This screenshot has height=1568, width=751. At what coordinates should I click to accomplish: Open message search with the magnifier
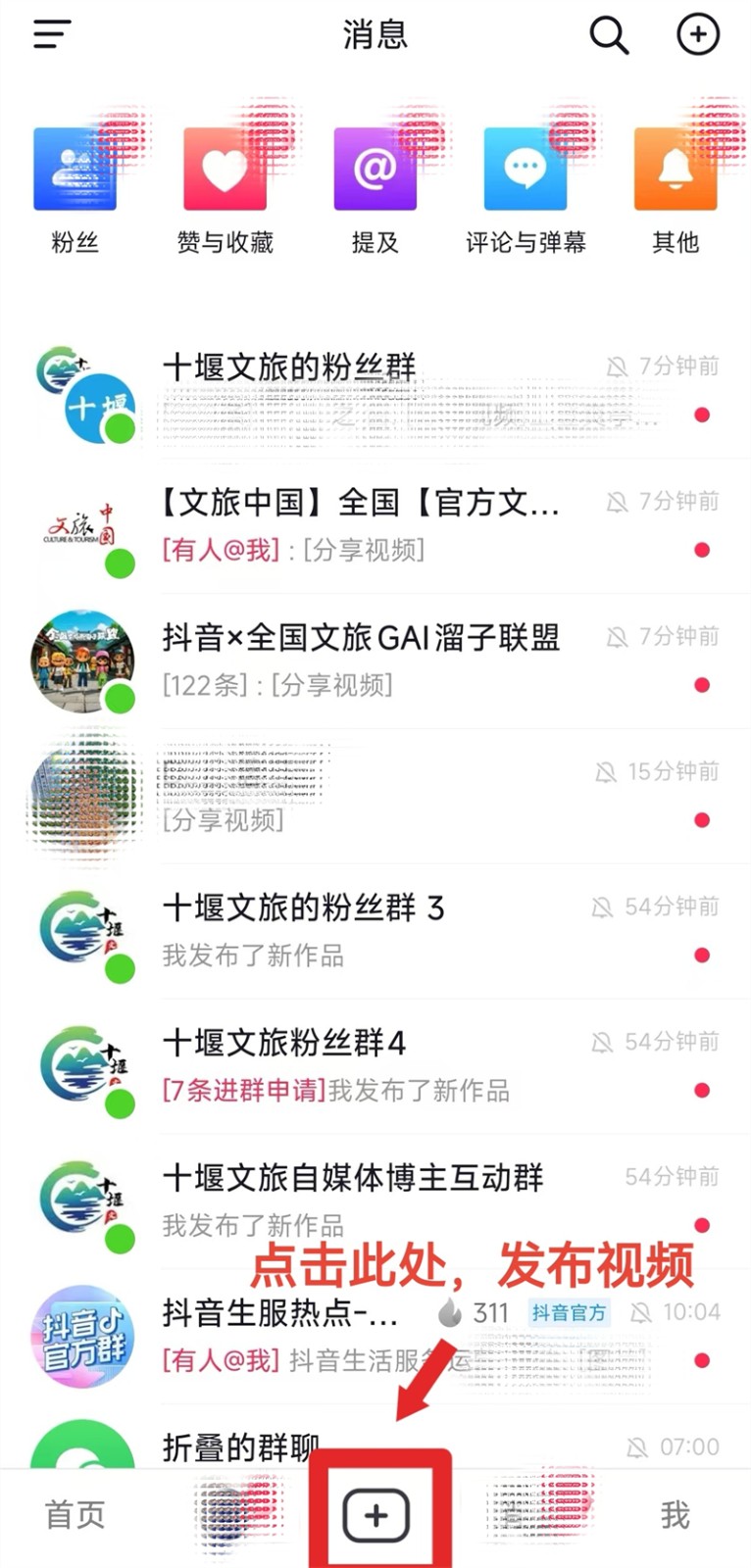click(609, 35)
